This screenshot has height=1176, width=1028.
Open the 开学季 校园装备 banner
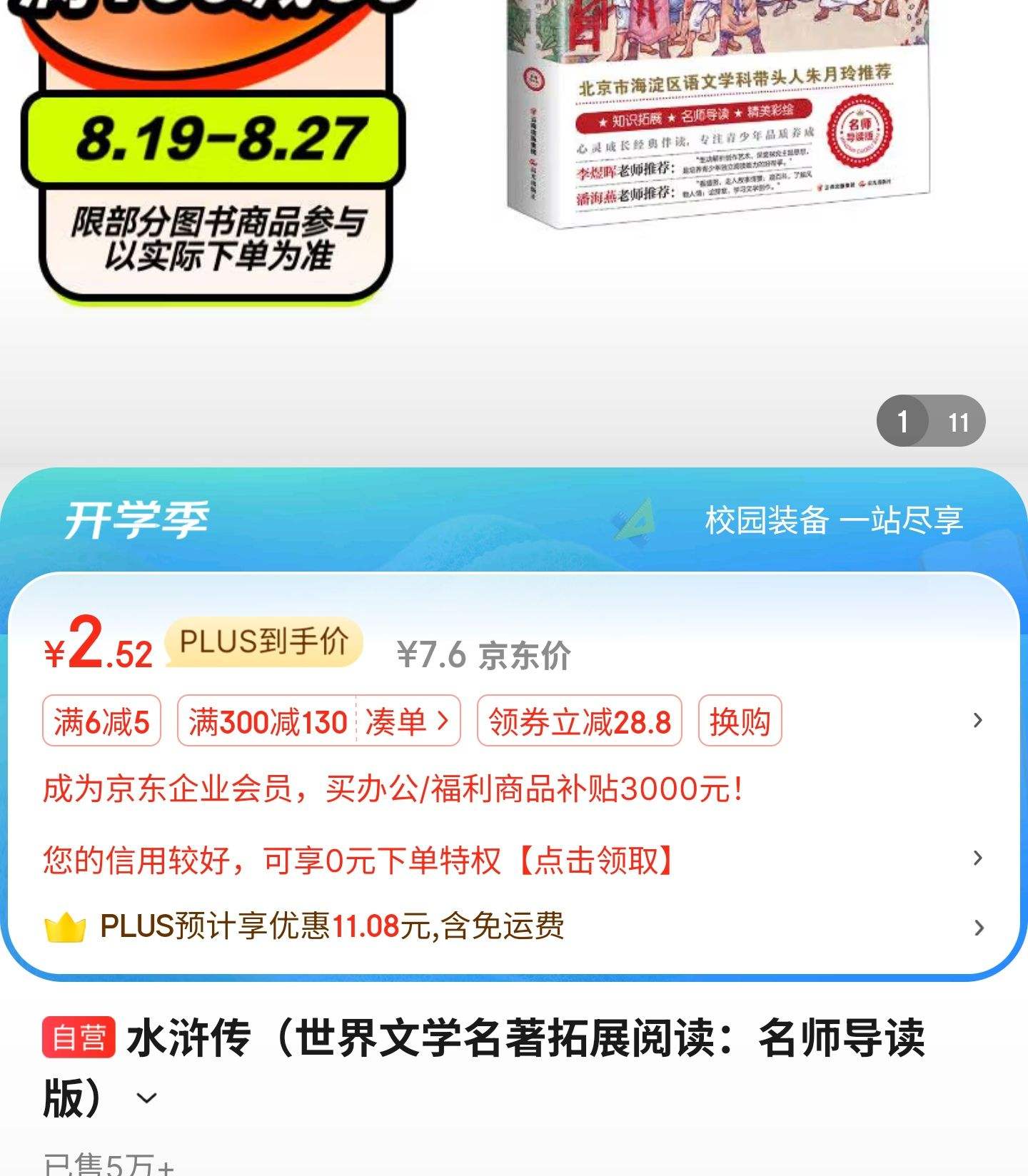pos(514,519)
